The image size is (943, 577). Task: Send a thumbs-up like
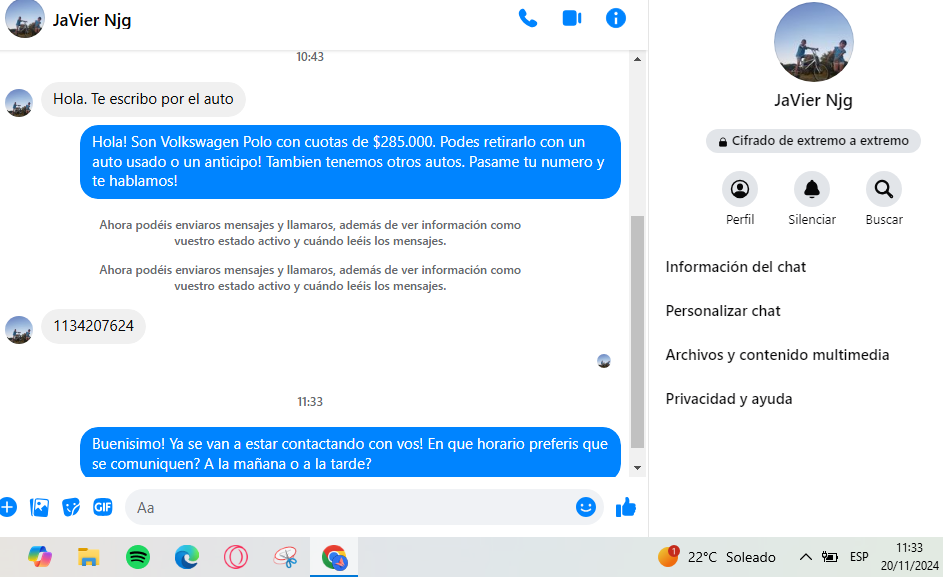point(626,507)
